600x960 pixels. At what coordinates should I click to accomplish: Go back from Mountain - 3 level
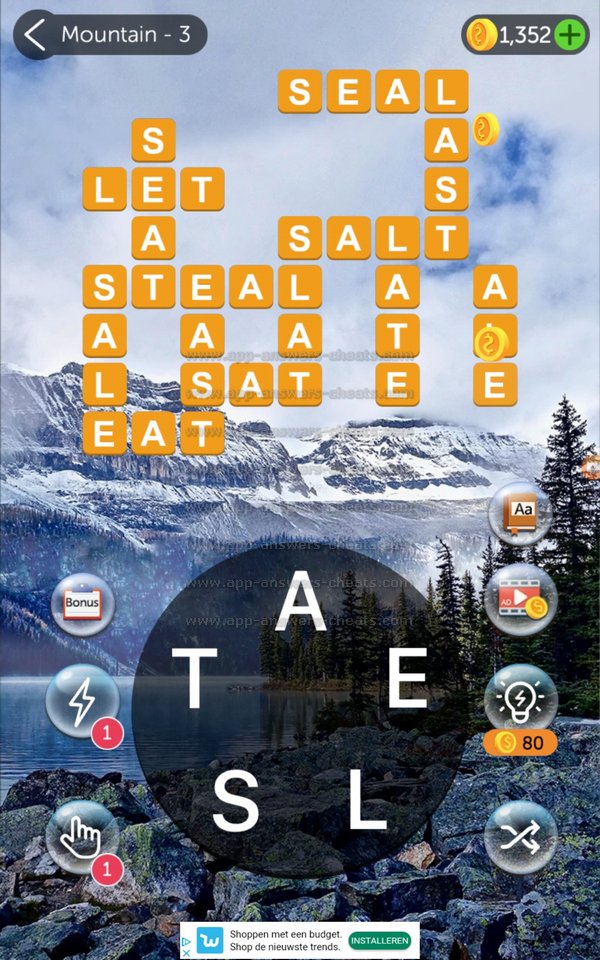coord(36,35)
